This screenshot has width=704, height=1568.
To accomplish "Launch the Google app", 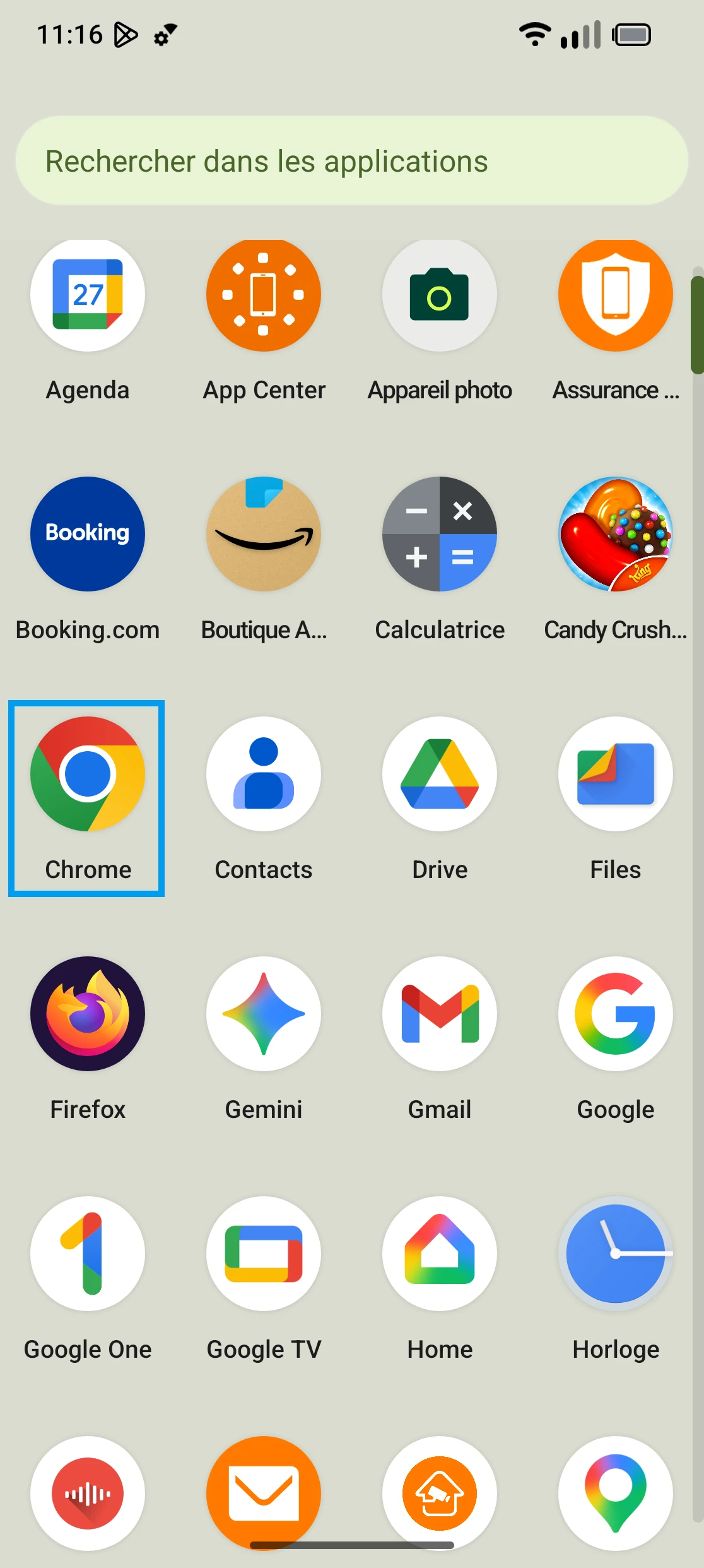I will [615, 1014].
